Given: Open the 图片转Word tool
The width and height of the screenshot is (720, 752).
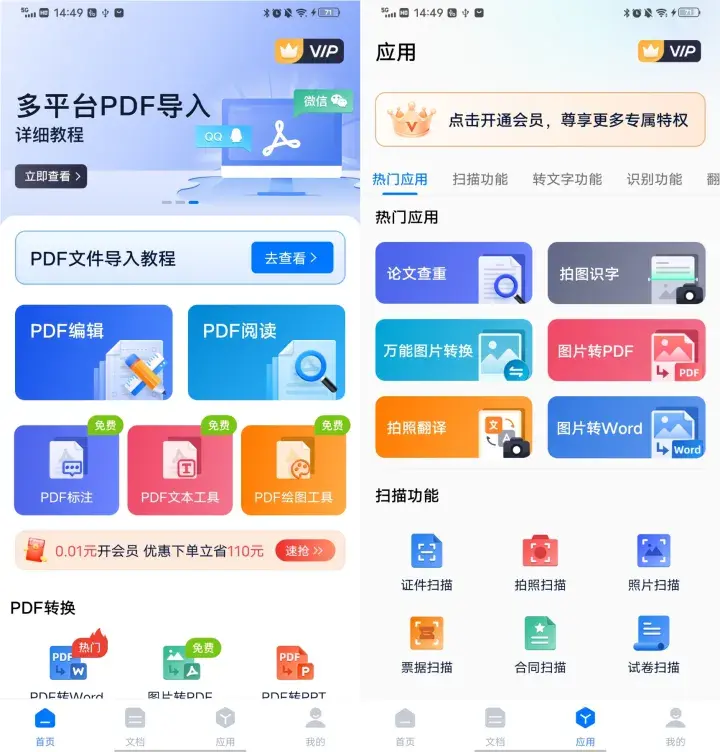Looking at the screenshot, I should (627, 428).
